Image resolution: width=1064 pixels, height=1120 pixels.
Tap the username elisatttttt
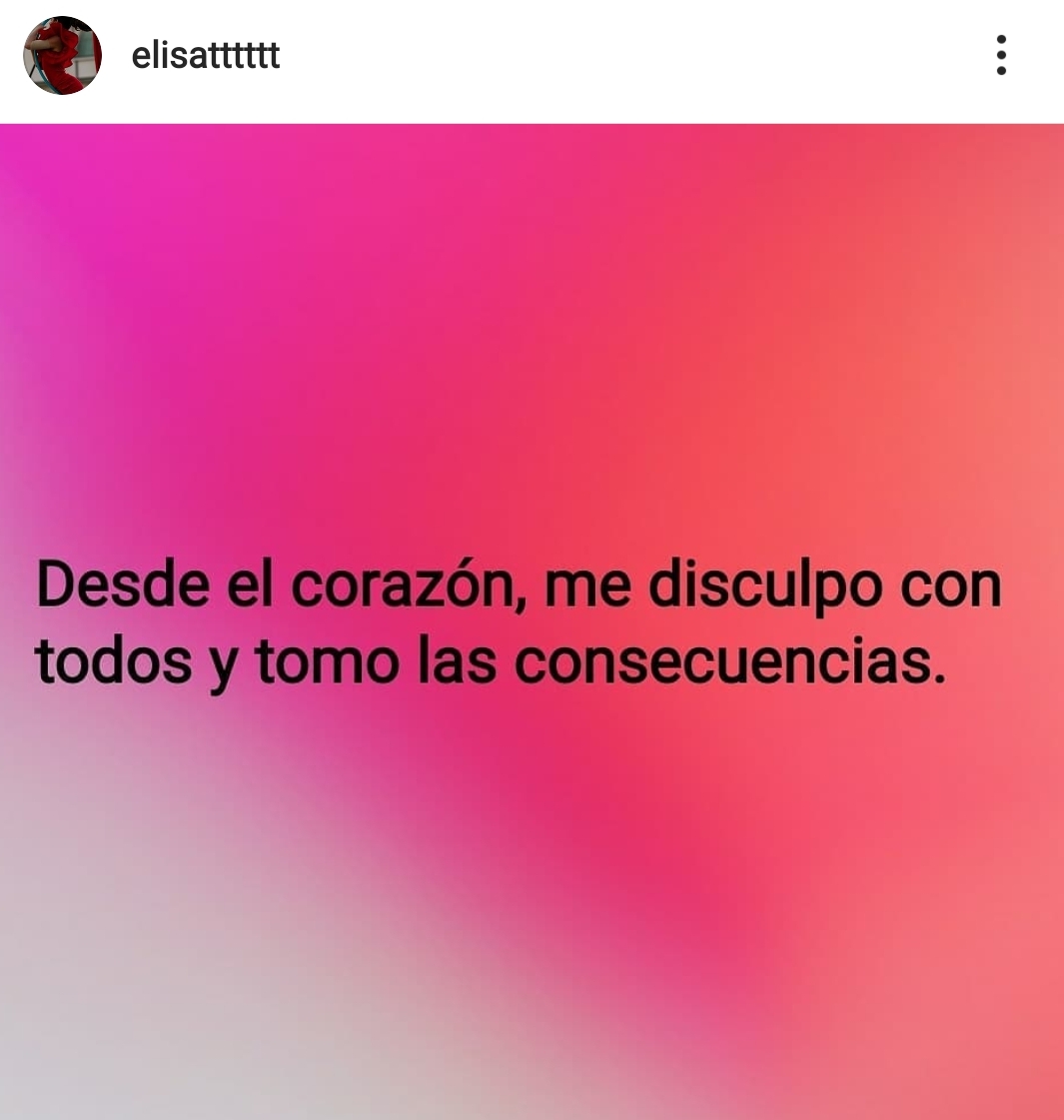coord(206,56)
